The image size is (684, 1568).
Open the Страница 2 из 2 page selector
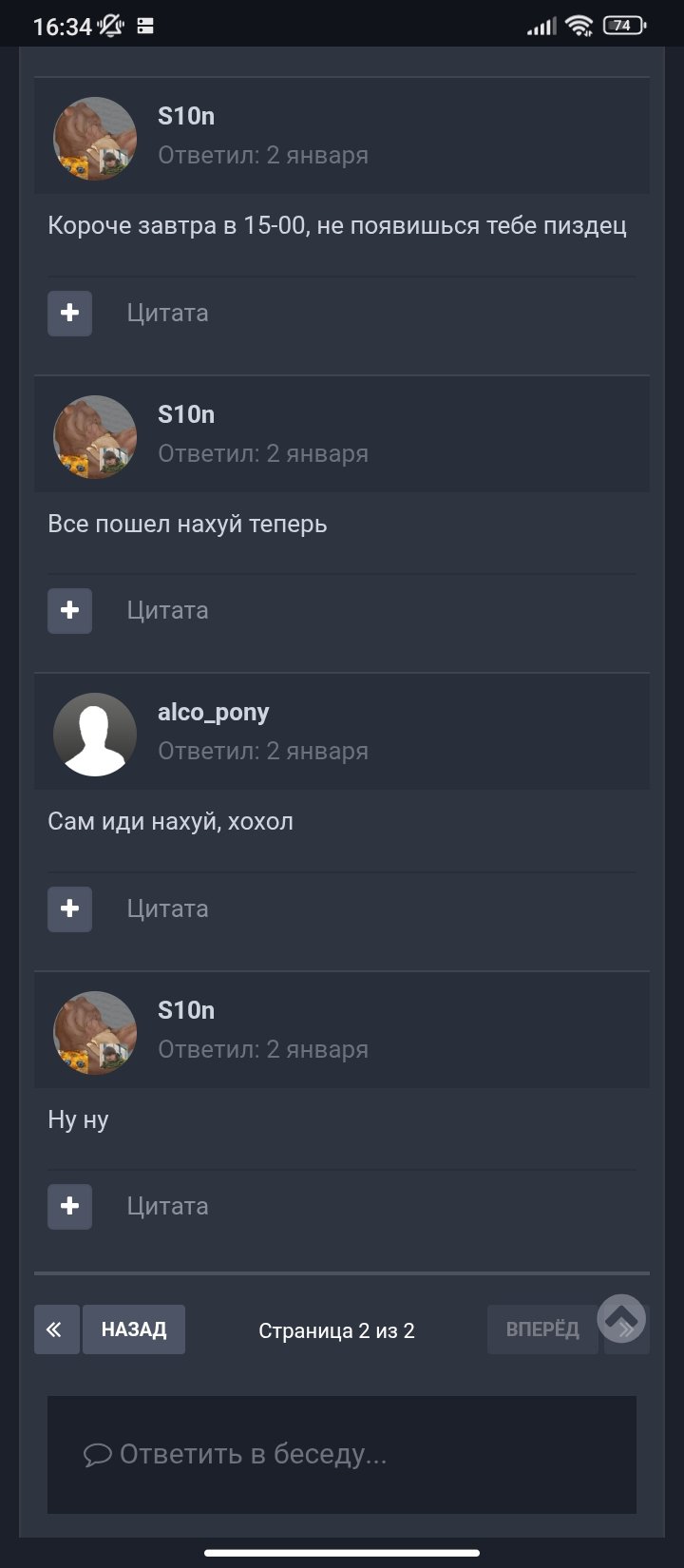tap(336, 1330)
